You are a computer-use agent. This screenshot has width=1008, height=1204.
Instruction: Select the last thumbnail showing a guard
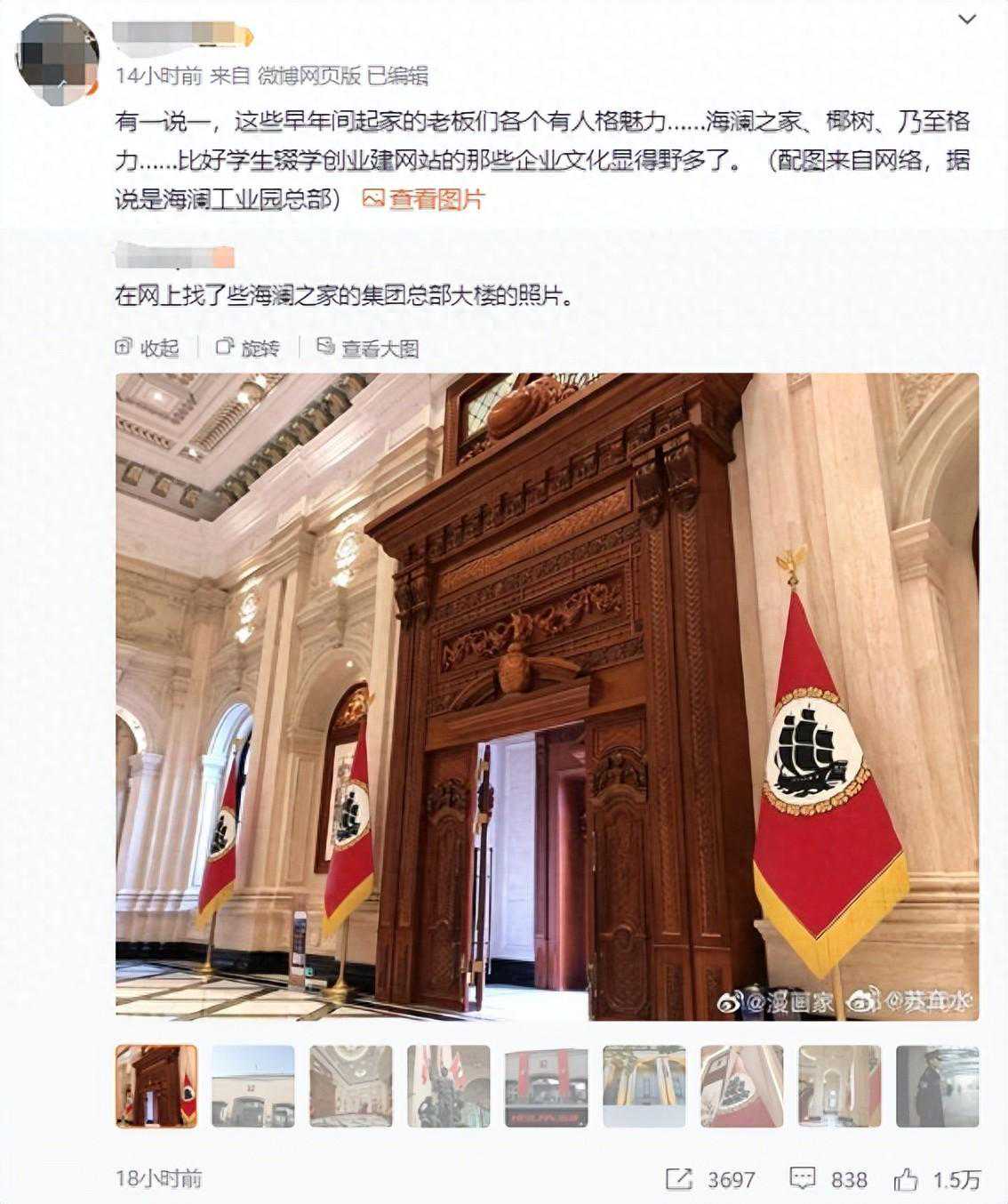[x=937, y=1086]
